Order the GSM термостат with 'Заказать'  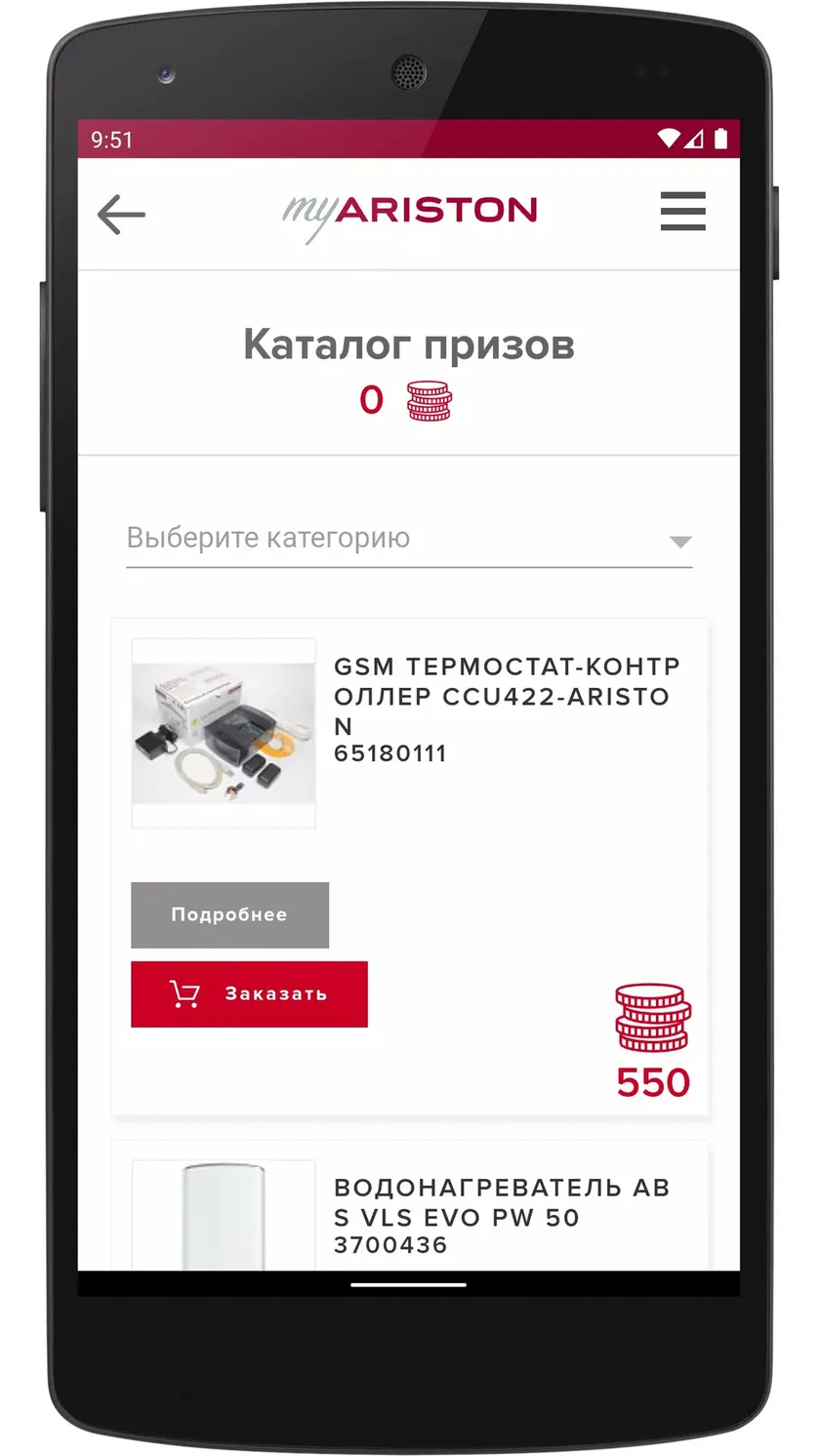click(249, 993)
